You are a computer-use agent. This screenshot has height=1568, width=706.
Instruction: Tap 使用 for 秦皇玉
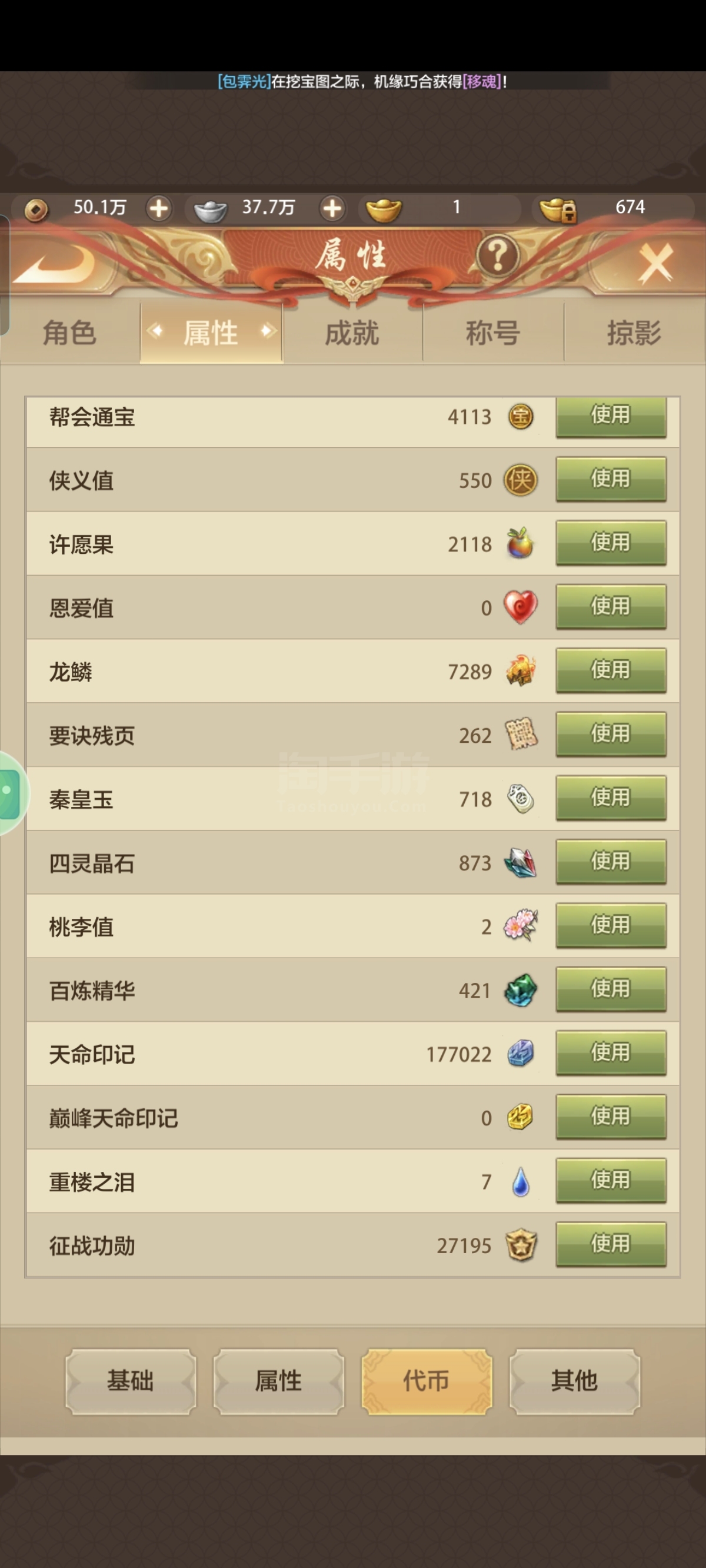(x=611, y=798)
